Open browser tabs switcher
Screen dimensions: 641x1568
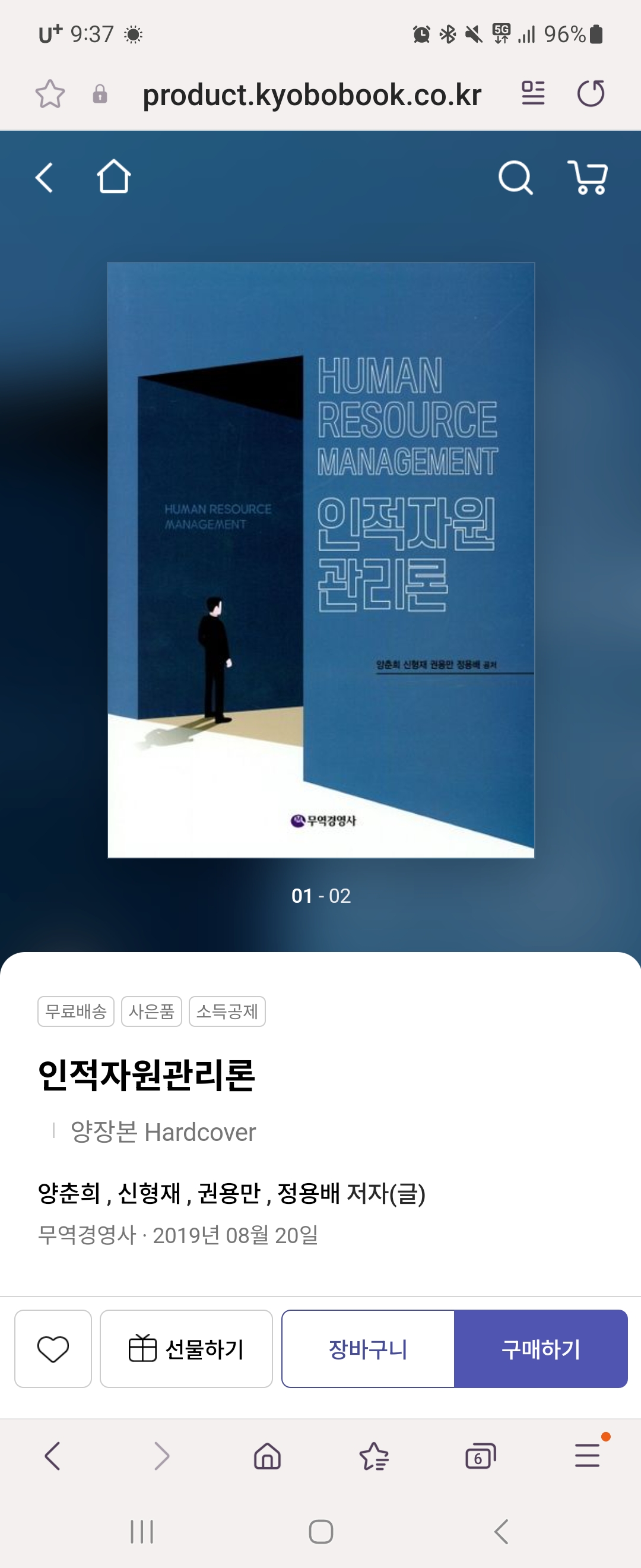[x=480, y=1456]
